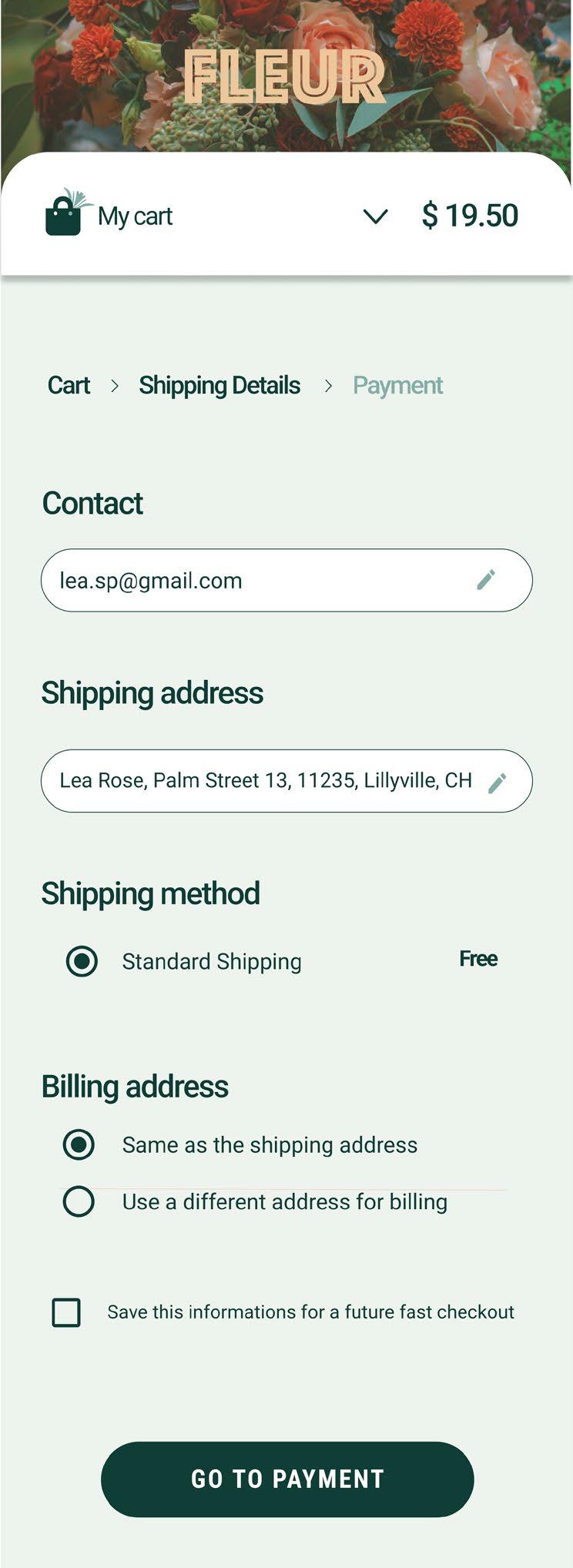Open the Shipping Details breadcrumb

tap(219, 385)
